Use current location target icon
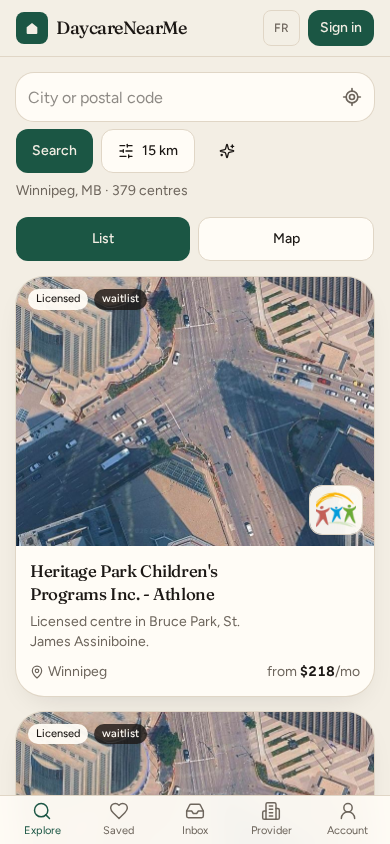This screenshot has height=844, width=390. (352, 97)
